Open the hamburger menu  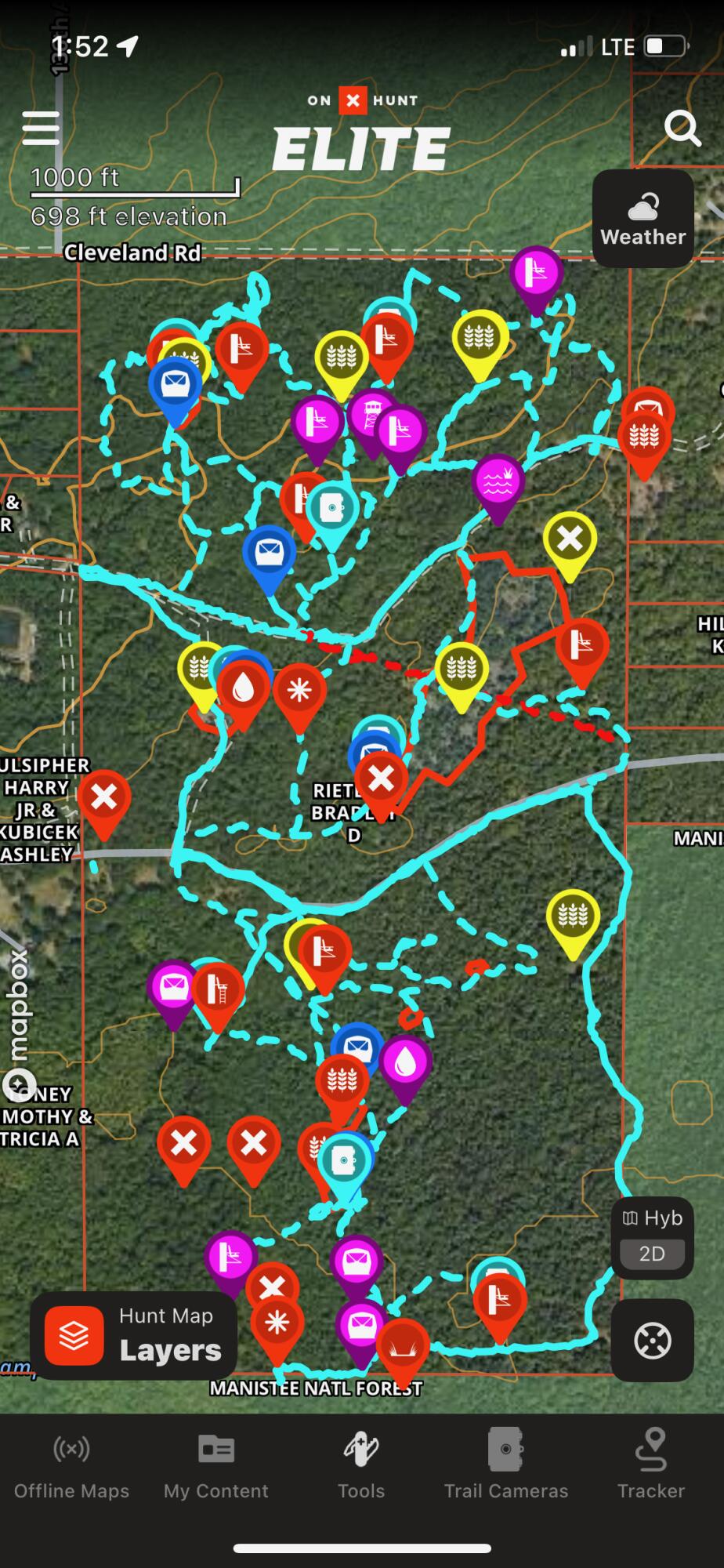pos(41,129)
